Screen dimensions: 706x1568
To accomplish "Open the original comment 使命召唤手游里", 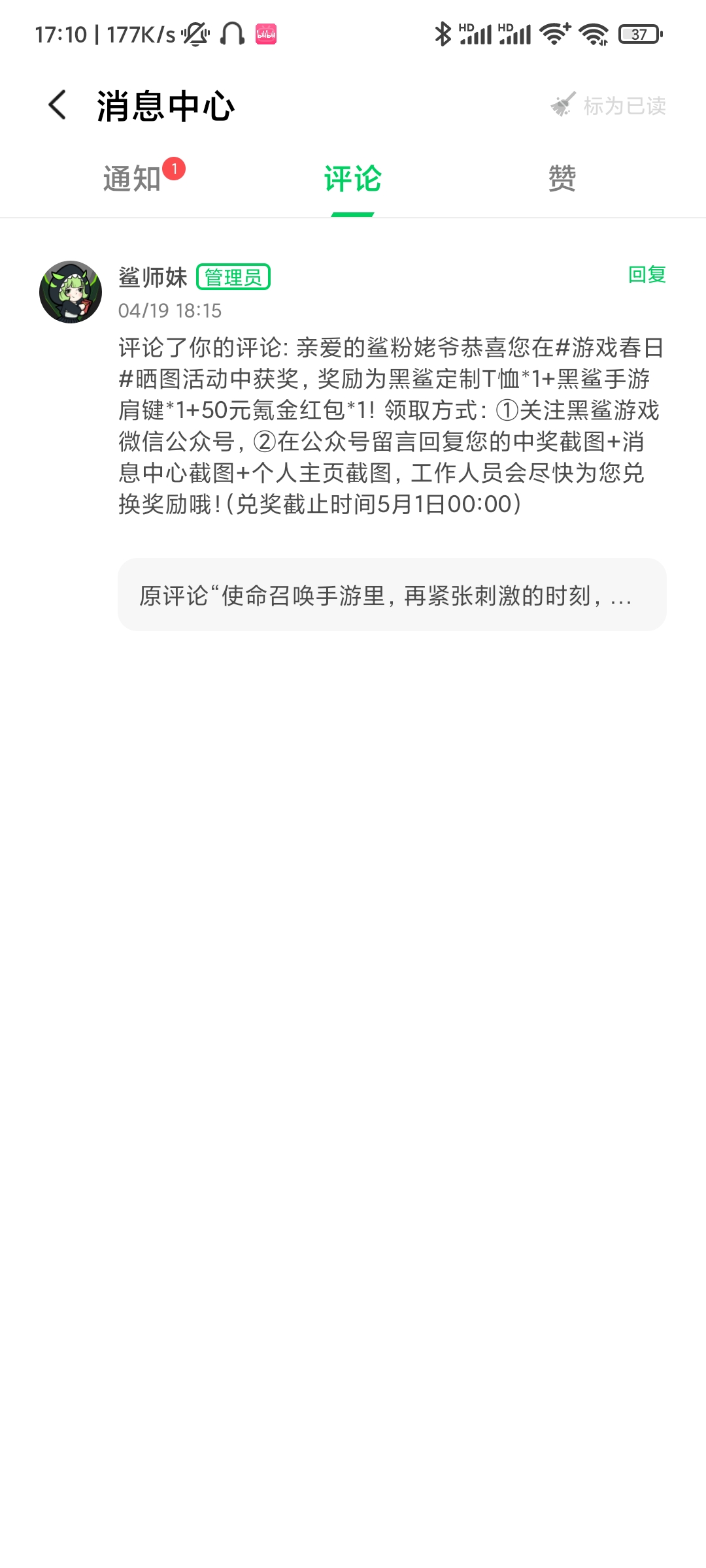I will pyautogui.click(x=392, y=595).
